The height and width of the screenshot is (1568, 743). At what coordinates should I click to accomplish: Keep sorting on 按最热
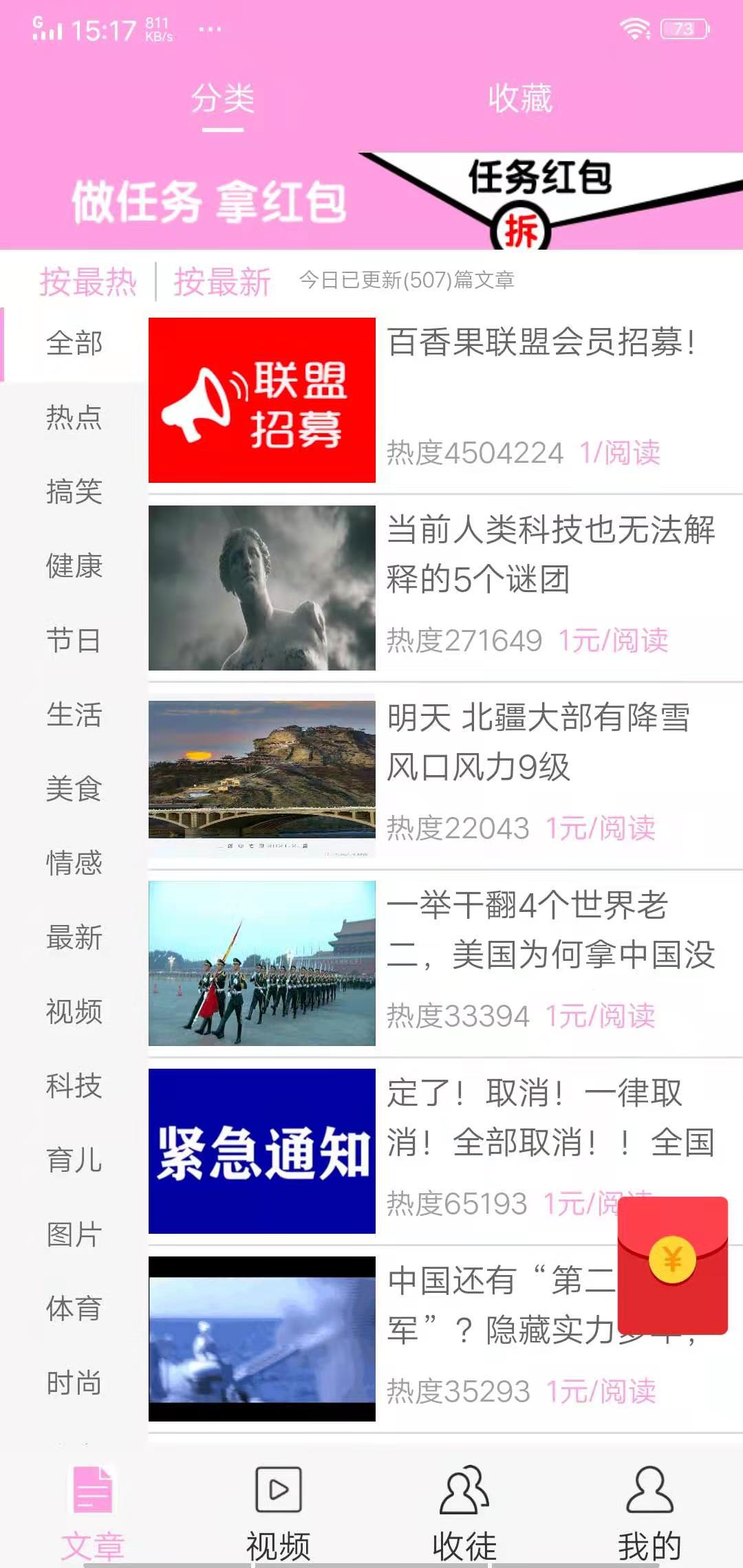click(86, 282)
